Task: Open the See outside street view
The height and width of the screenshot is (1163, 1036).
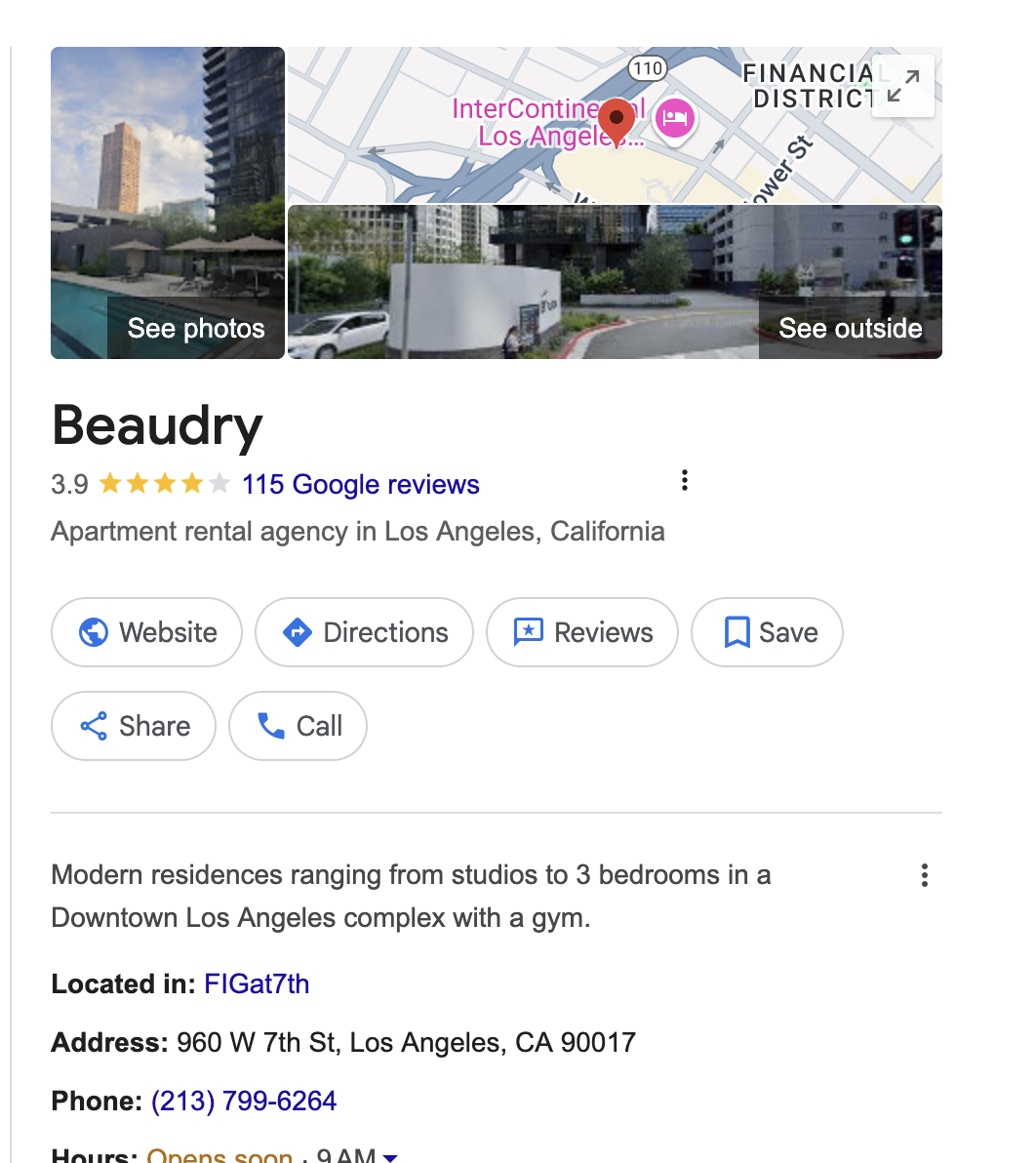Action: click(615, 282)
